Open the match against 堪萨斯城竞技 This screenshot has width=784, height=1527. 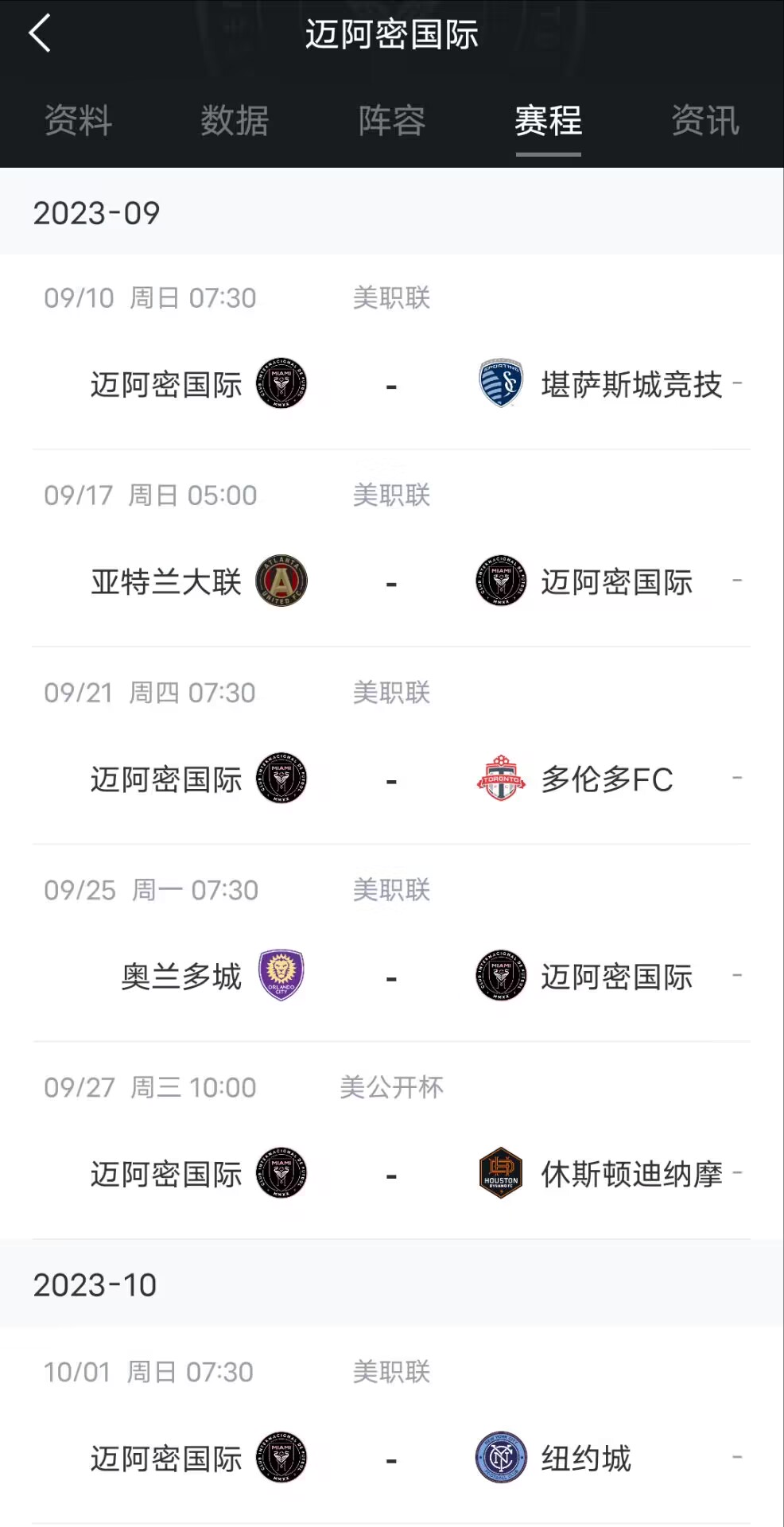click(x=391, y=385)
